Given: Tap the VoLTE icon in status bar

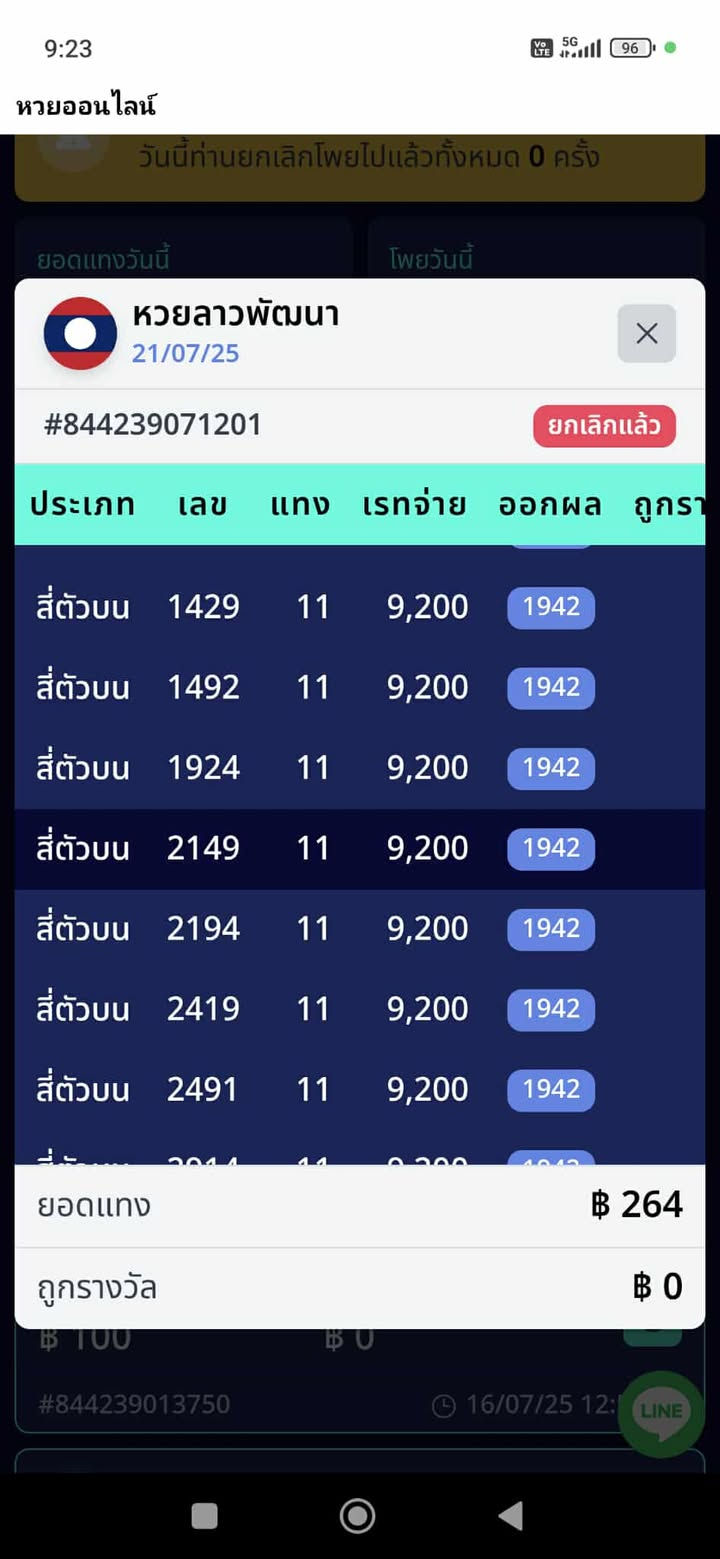Looking at the screenshot, I should pos(540,47).
